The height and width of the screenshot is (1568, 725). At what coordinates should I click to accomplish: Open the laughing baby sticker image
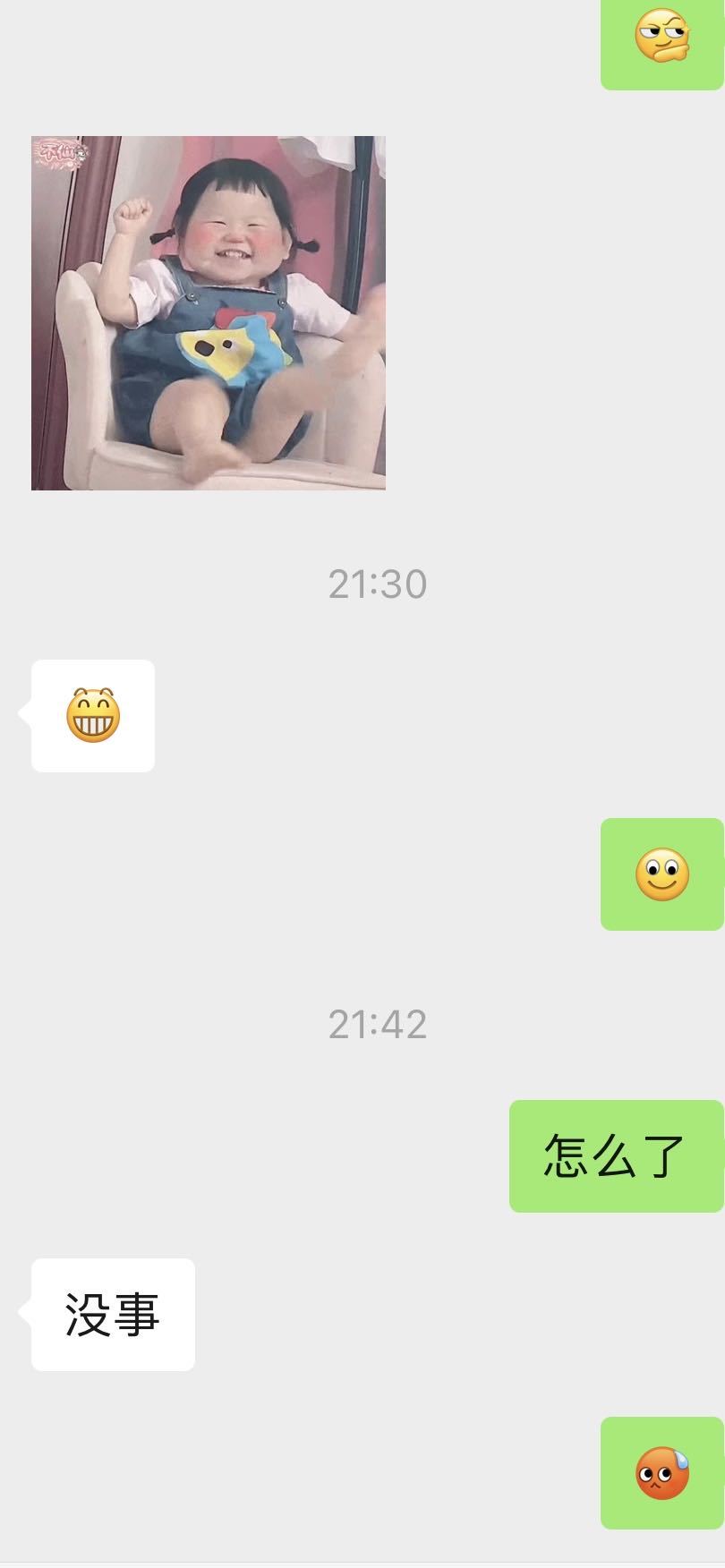[x=208, y=312]
